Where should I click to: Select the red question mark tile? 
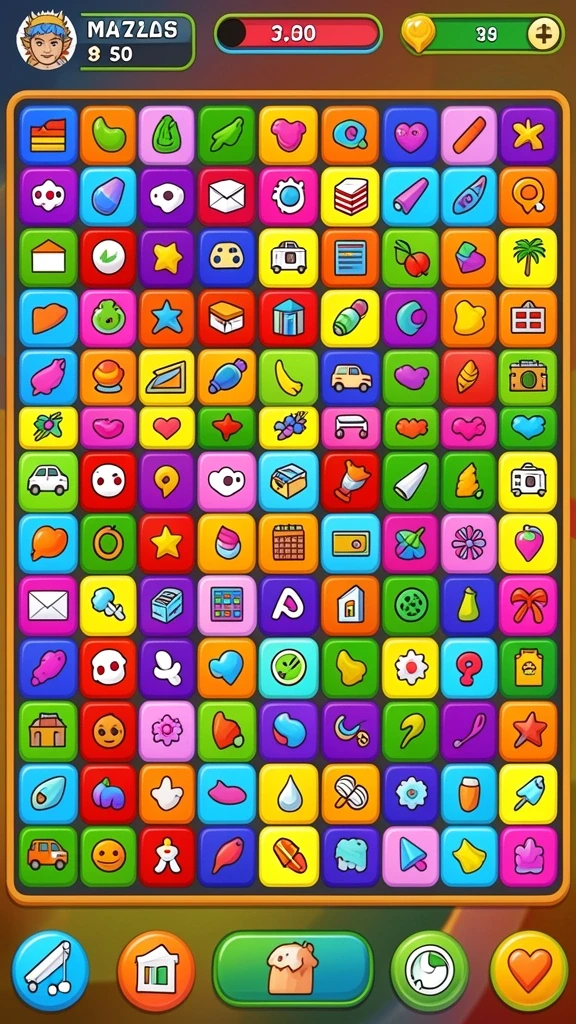469,667
